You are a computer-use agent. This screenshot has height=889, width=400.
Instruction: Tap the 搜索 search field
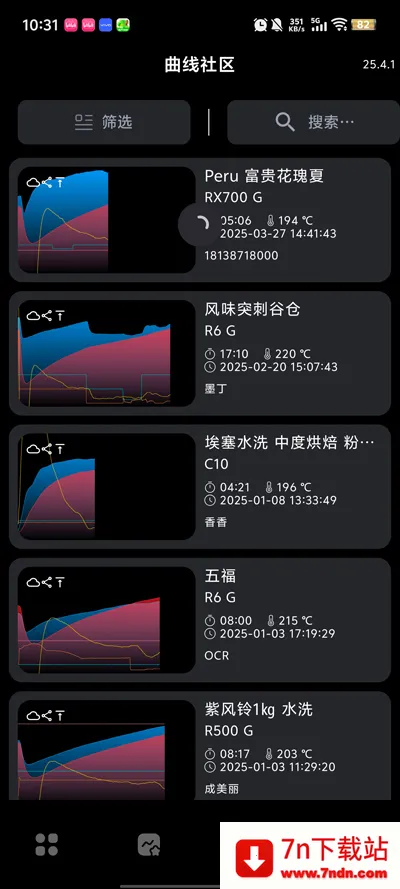pyautogui.click(x=313, y=122)
